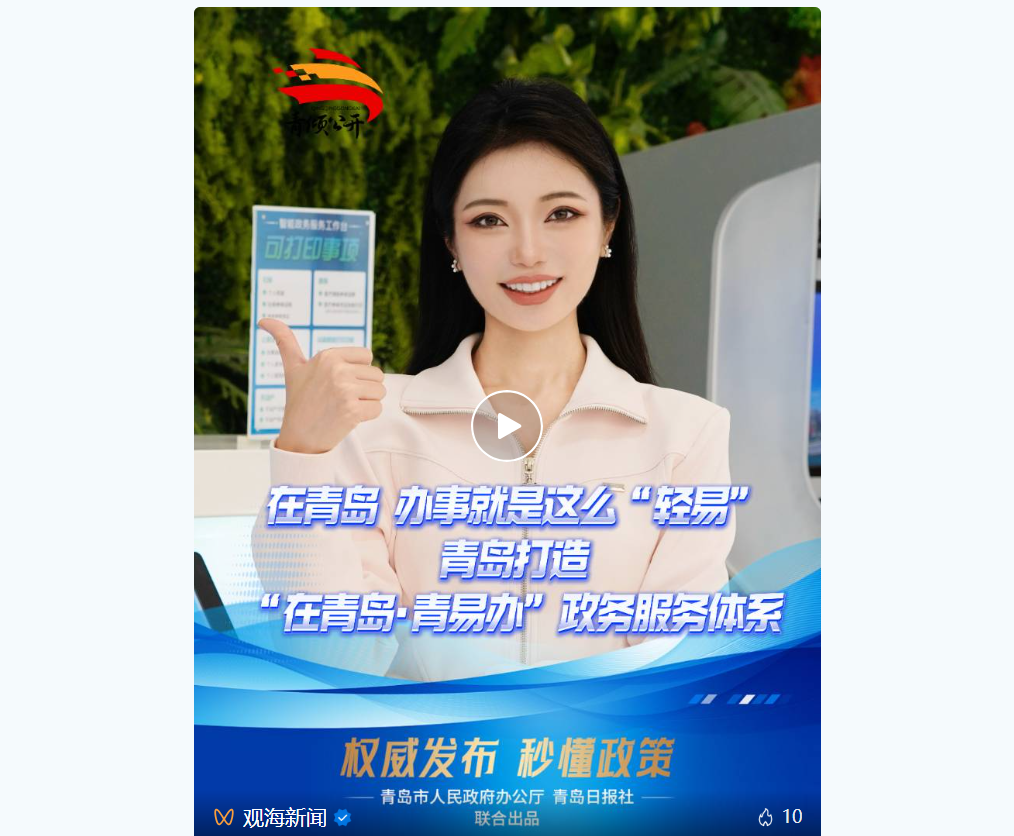Tap the flame icon beside 10
1014x836 pixels.
pos(766,817)
